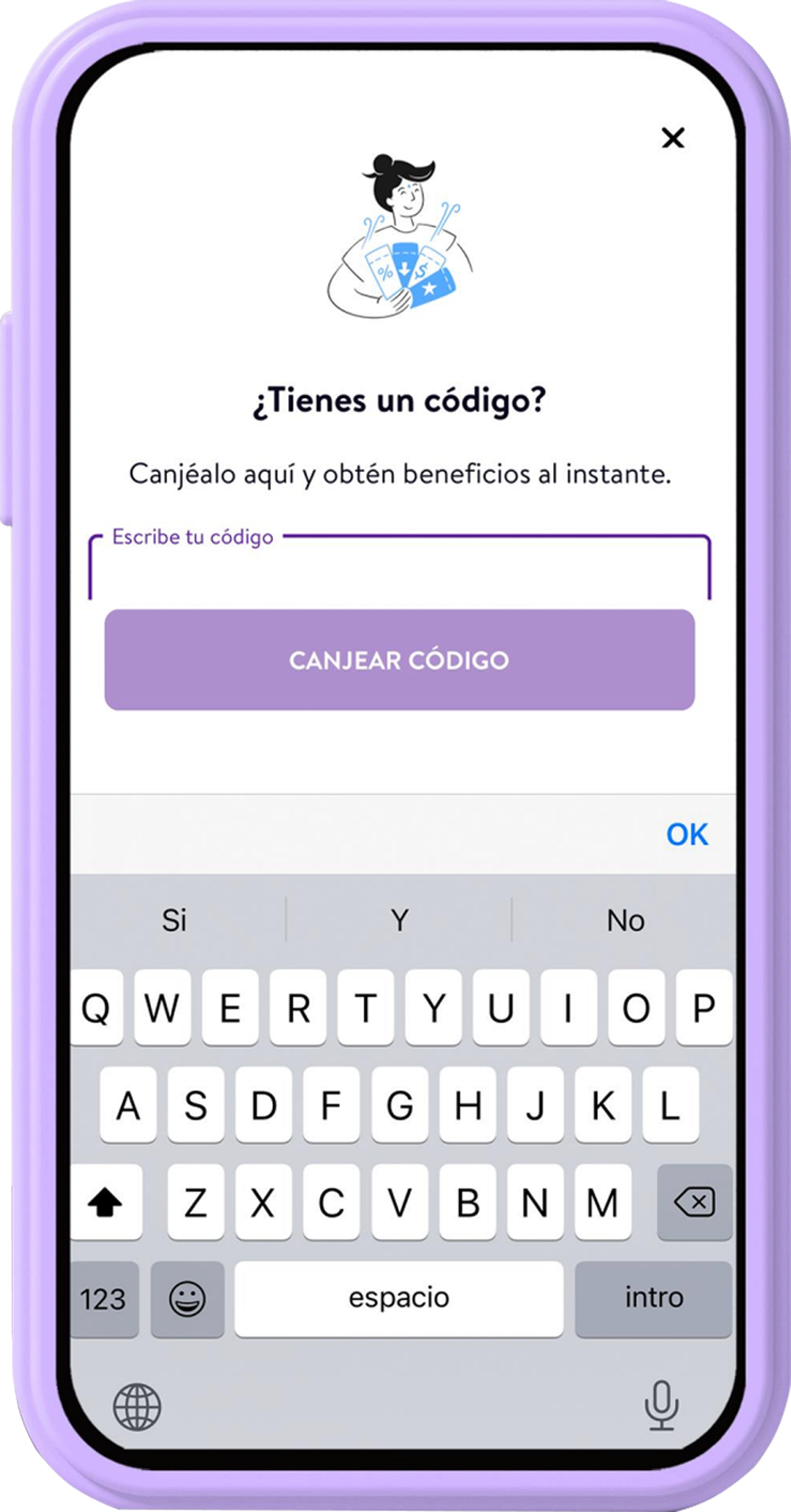
Task: Tap the shift key
Action: pyautogui.click(x=105, y=1202)
